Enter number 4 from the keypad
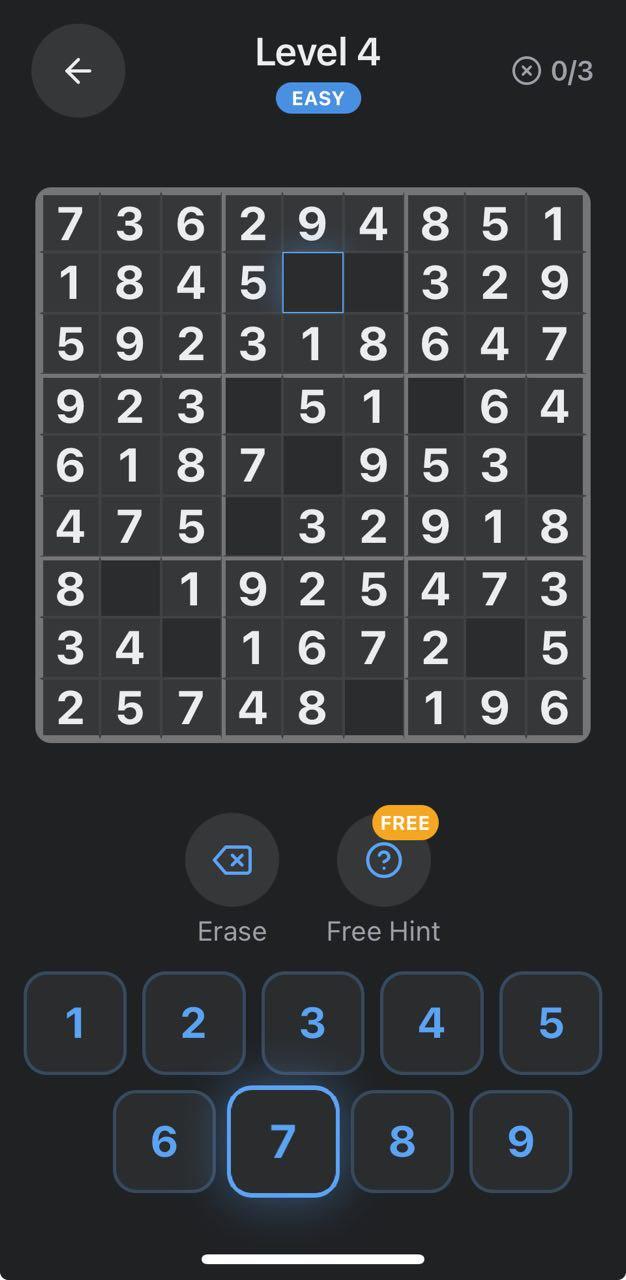Screen dimensions: 626x1280 (432, 1023)
